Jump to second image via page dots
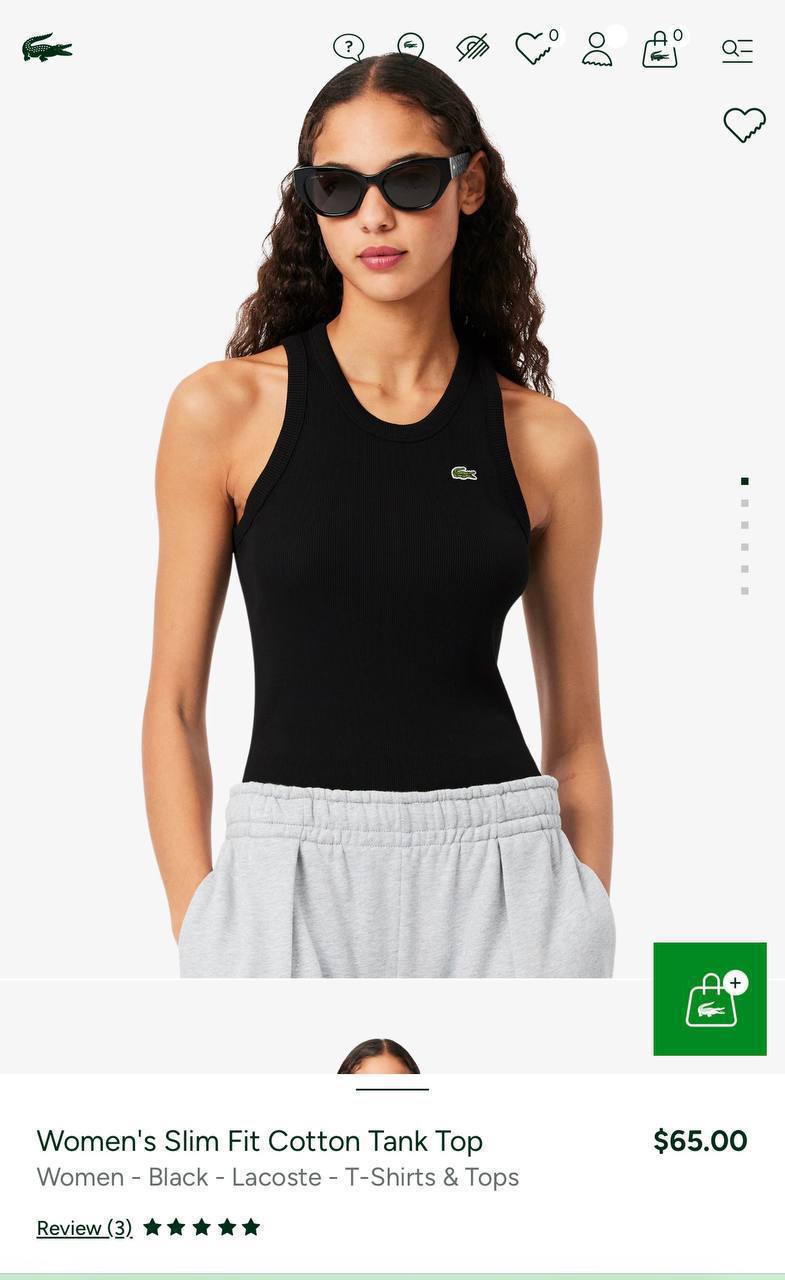This screenshot has height=1280, width=785. pos(745,503)
